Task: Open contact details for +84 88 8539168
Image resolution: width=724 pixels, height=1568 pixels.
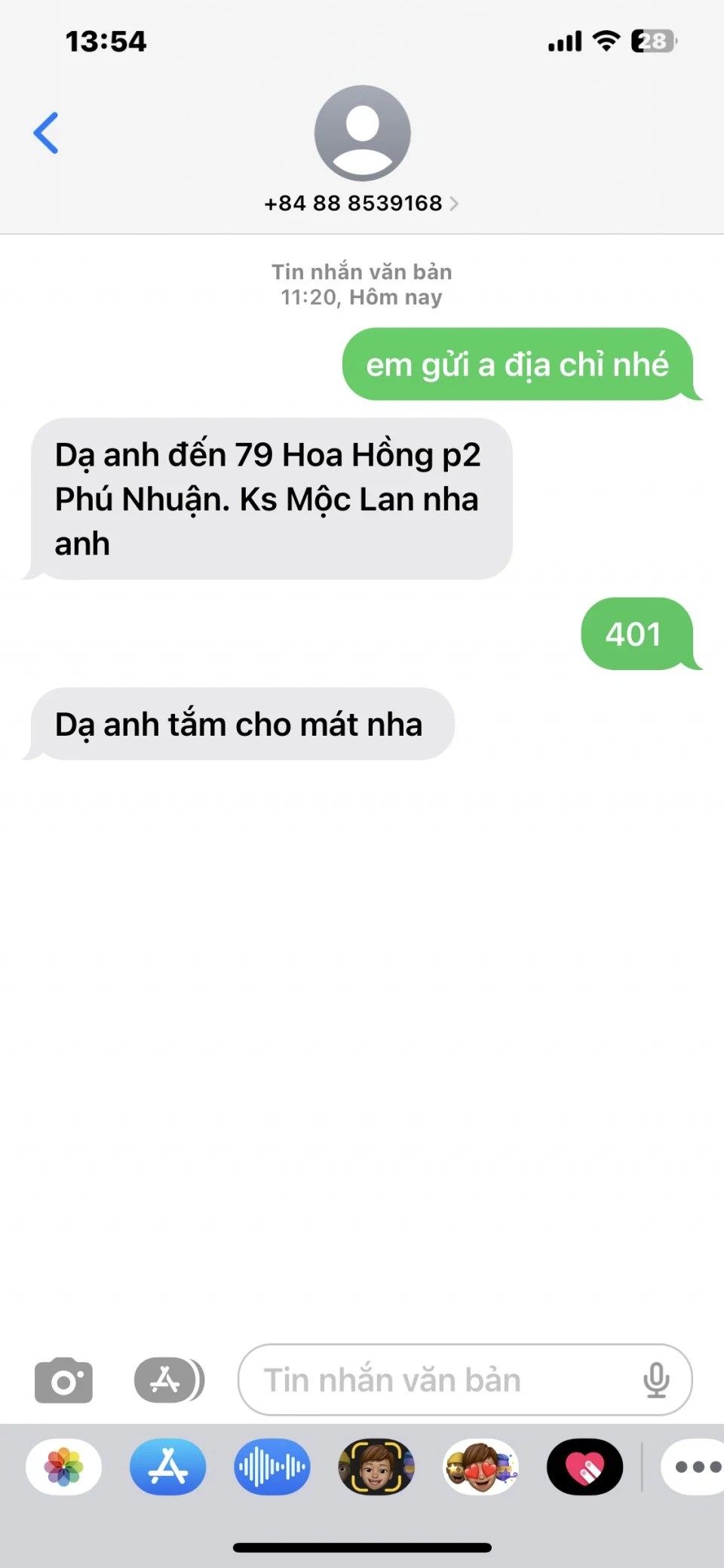Action: pyautogui.click(x=361, y=203)
